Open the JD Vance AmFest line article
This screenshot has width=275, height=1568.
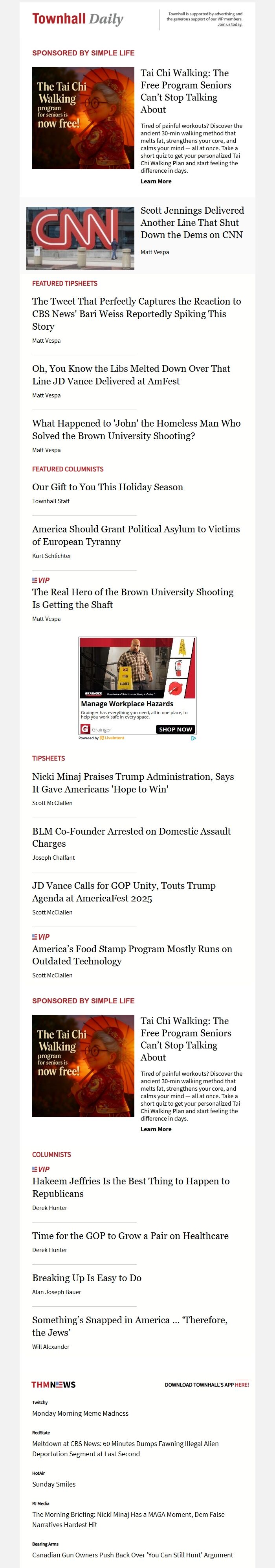[x=131, y=374]
